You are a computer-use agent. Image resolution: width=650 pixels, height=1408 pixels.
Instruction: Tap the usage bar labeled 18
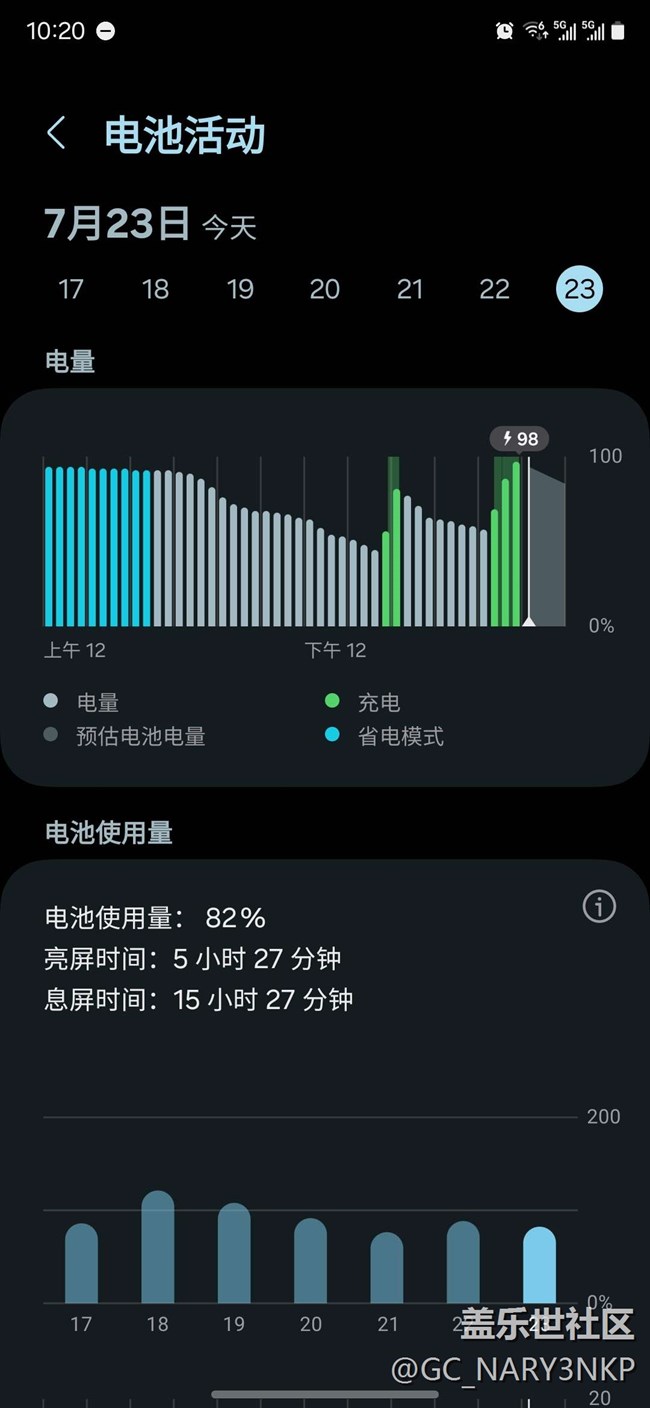pyautogui.click(x=158, y=1247)
